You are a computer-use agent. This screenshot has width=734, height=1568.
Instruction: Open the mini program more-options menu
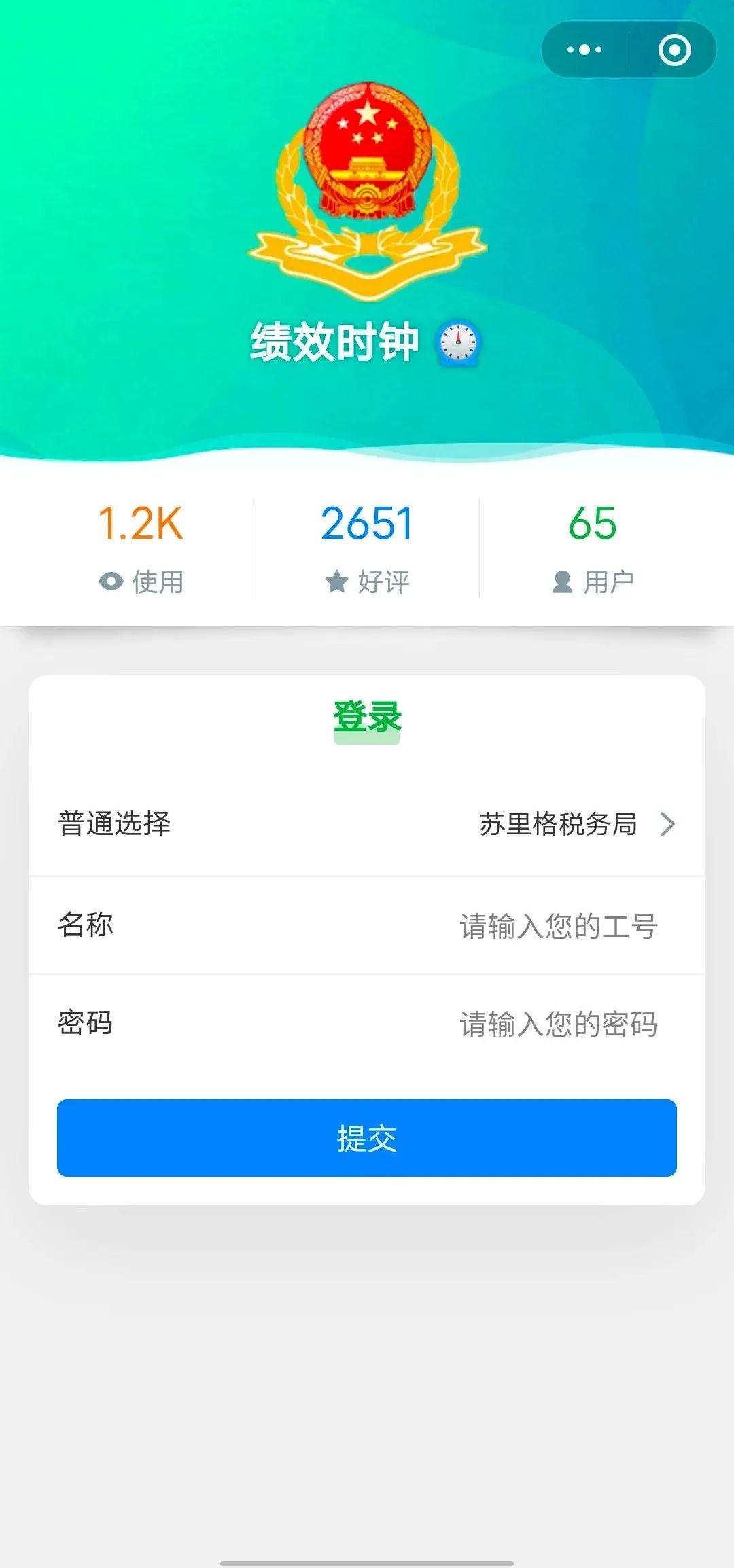584,50
